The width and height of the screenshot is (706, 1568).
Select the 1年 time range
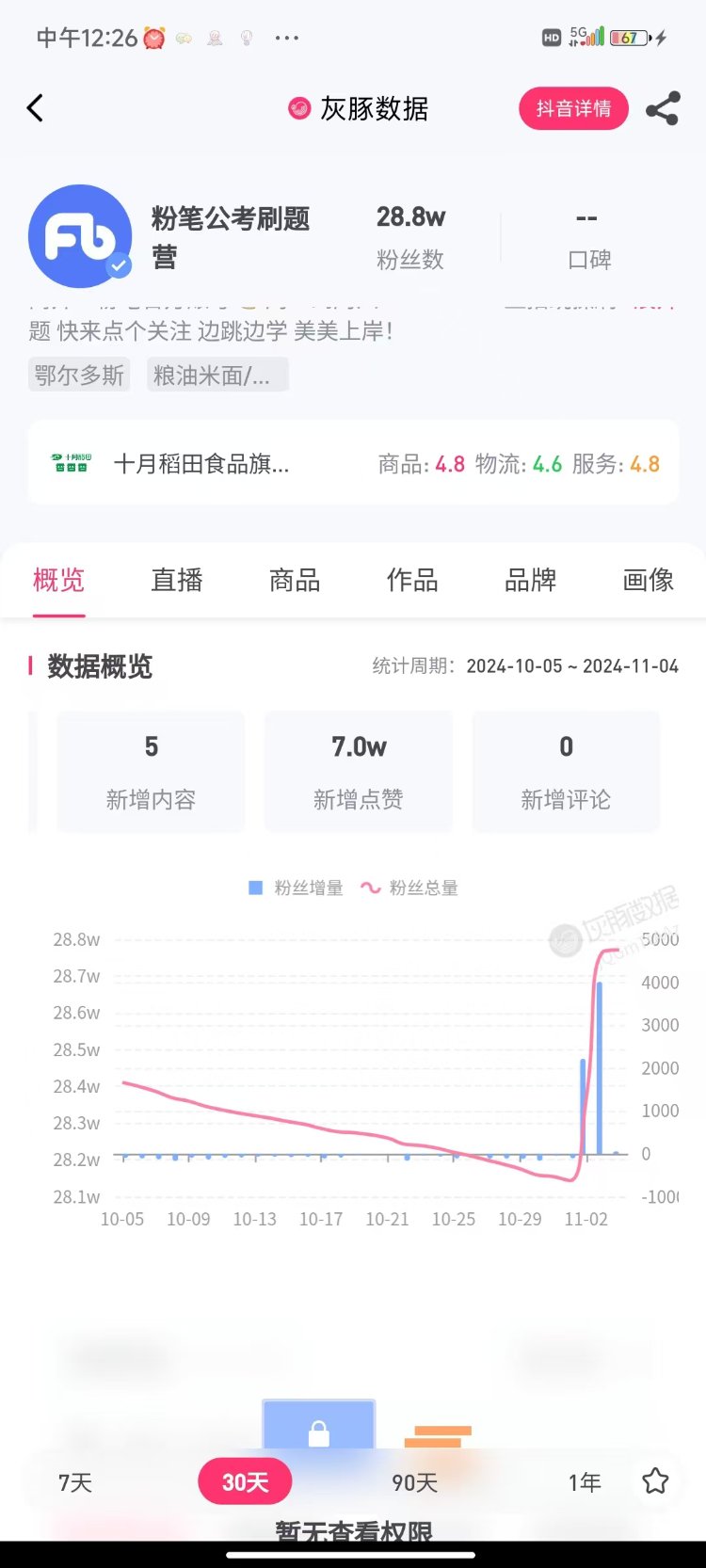(584, 1482)
